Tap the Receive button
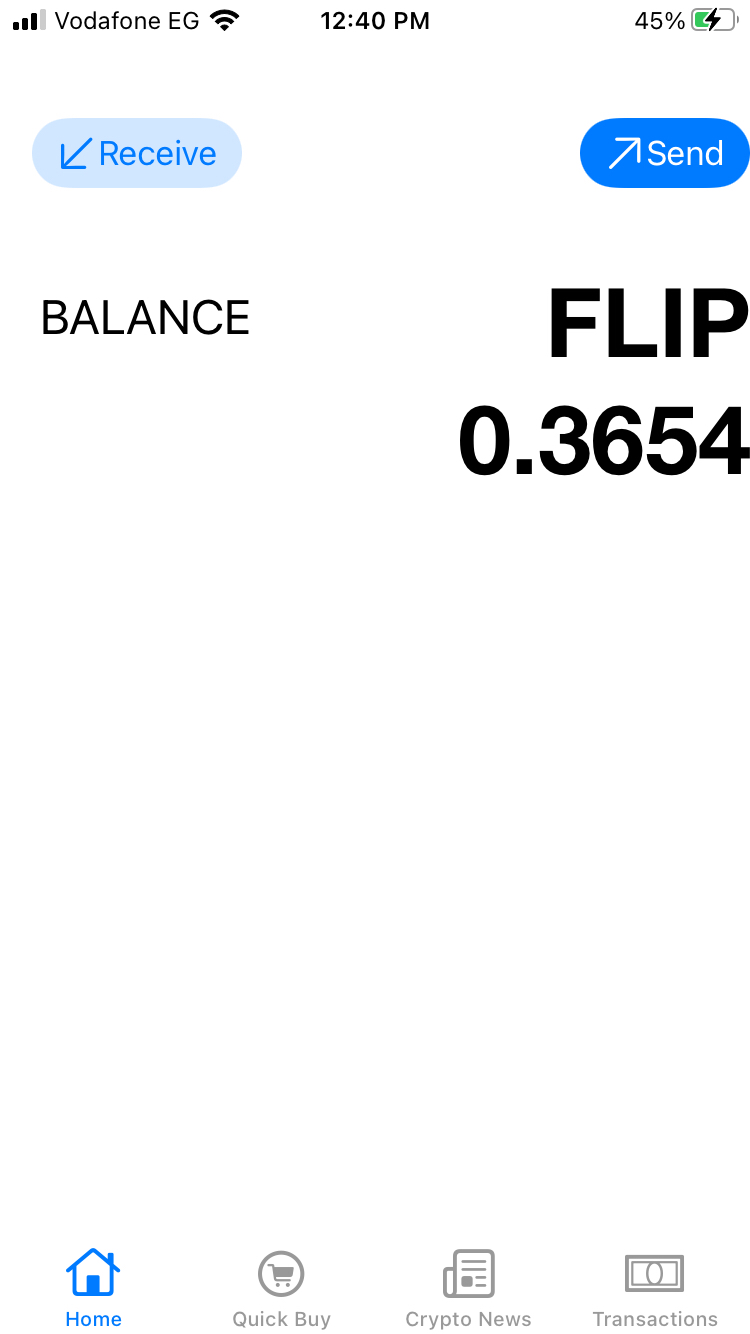This screenshot has height=1334, width=750. point(137,153)
